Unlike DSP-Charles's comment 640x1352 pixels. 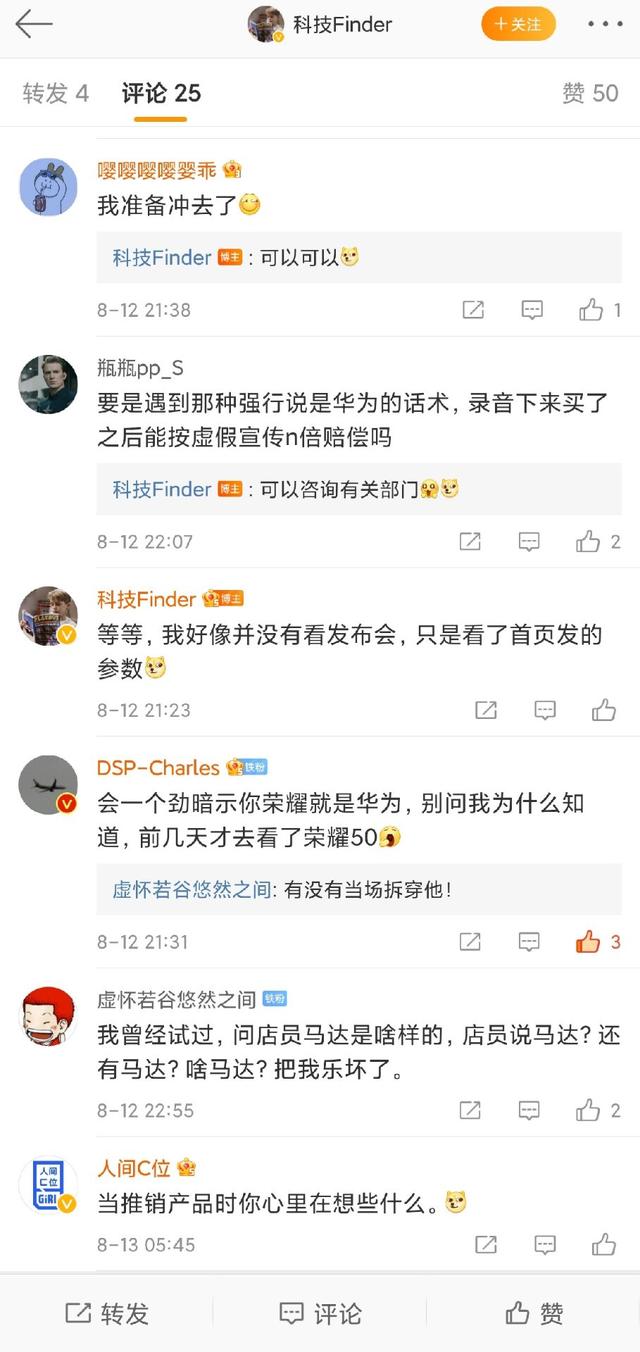(x=588, y=942)
